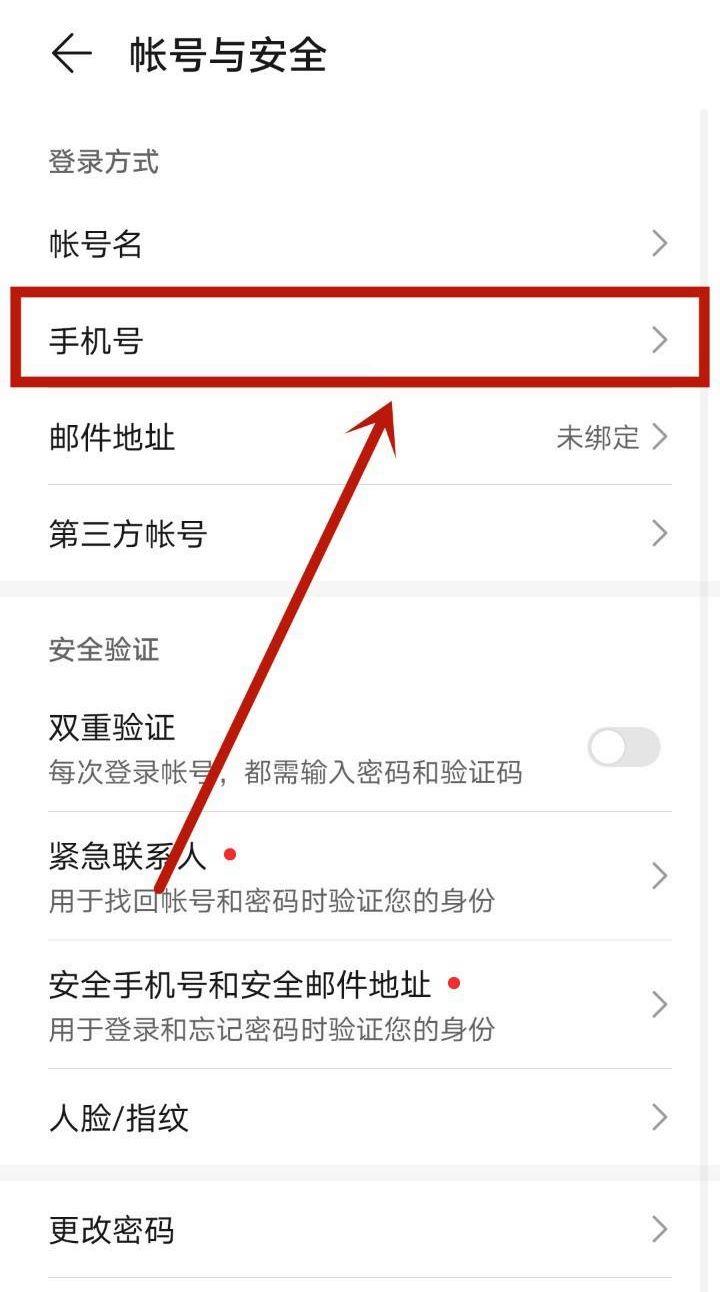720x1292 pixels.
Task: Open 邮件地址 to bind email
Action: point(358,437)
